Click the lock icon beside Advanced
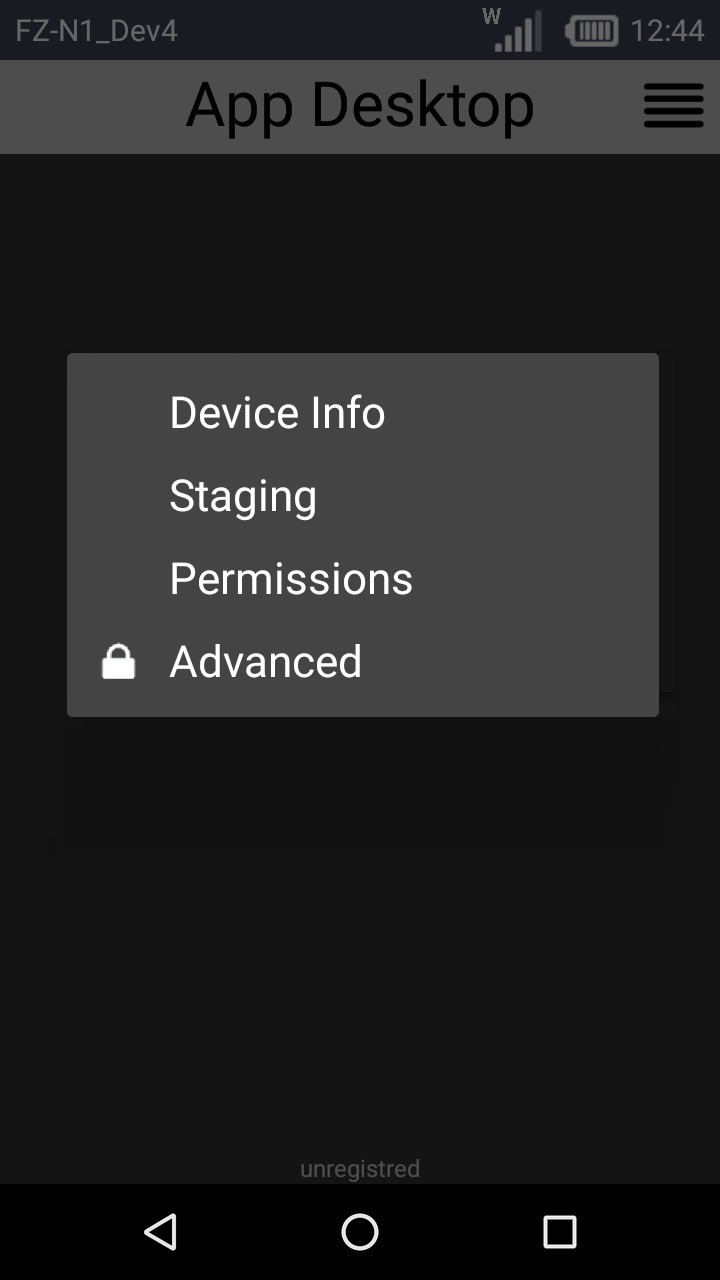This screenshot has height=1280, width=720. pos(118,660)
